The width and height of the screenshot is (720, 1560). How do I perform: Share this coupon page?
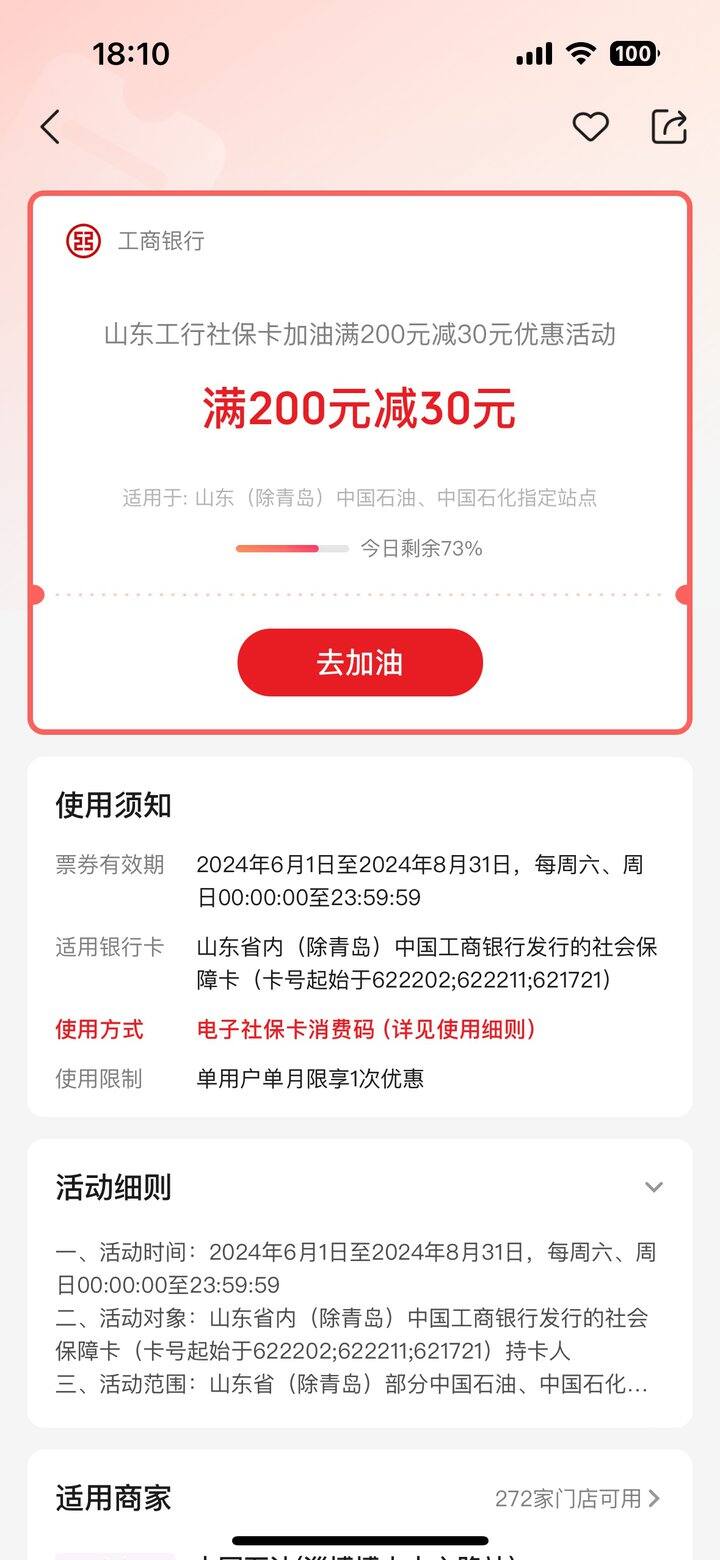tap(669, 127)
